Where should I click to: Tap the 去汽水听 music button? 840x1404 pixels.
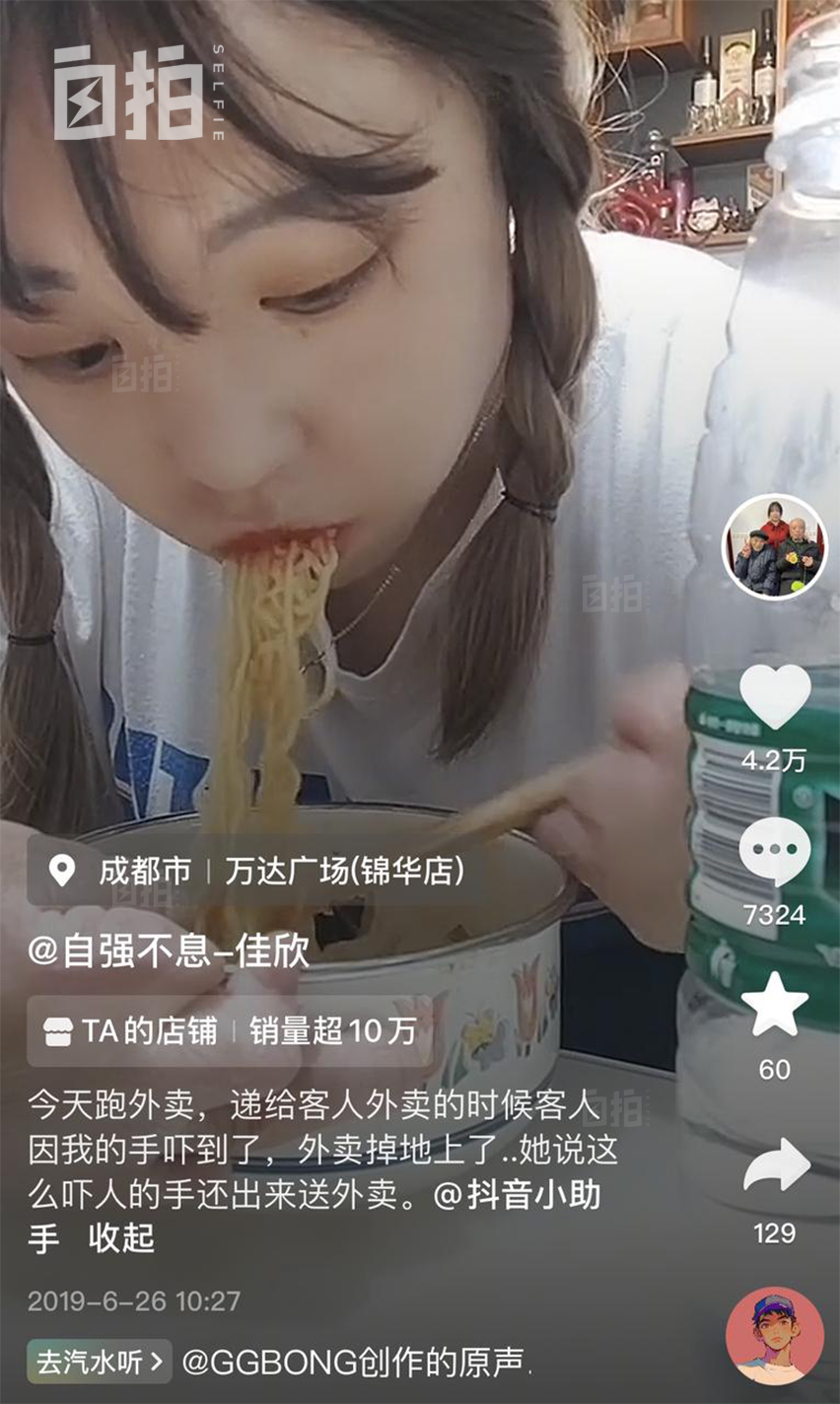coord(100,1364)
